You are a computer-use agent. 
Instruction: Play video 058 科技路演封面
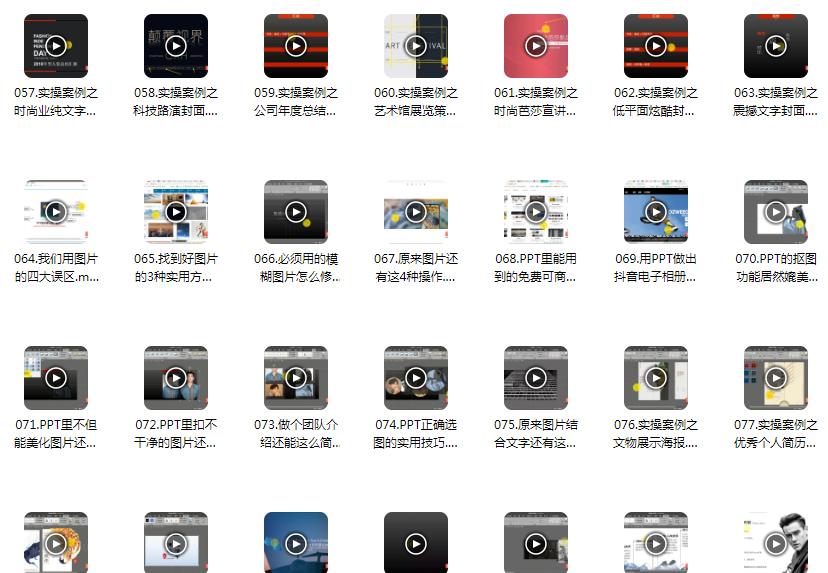(x=176, y=46)
